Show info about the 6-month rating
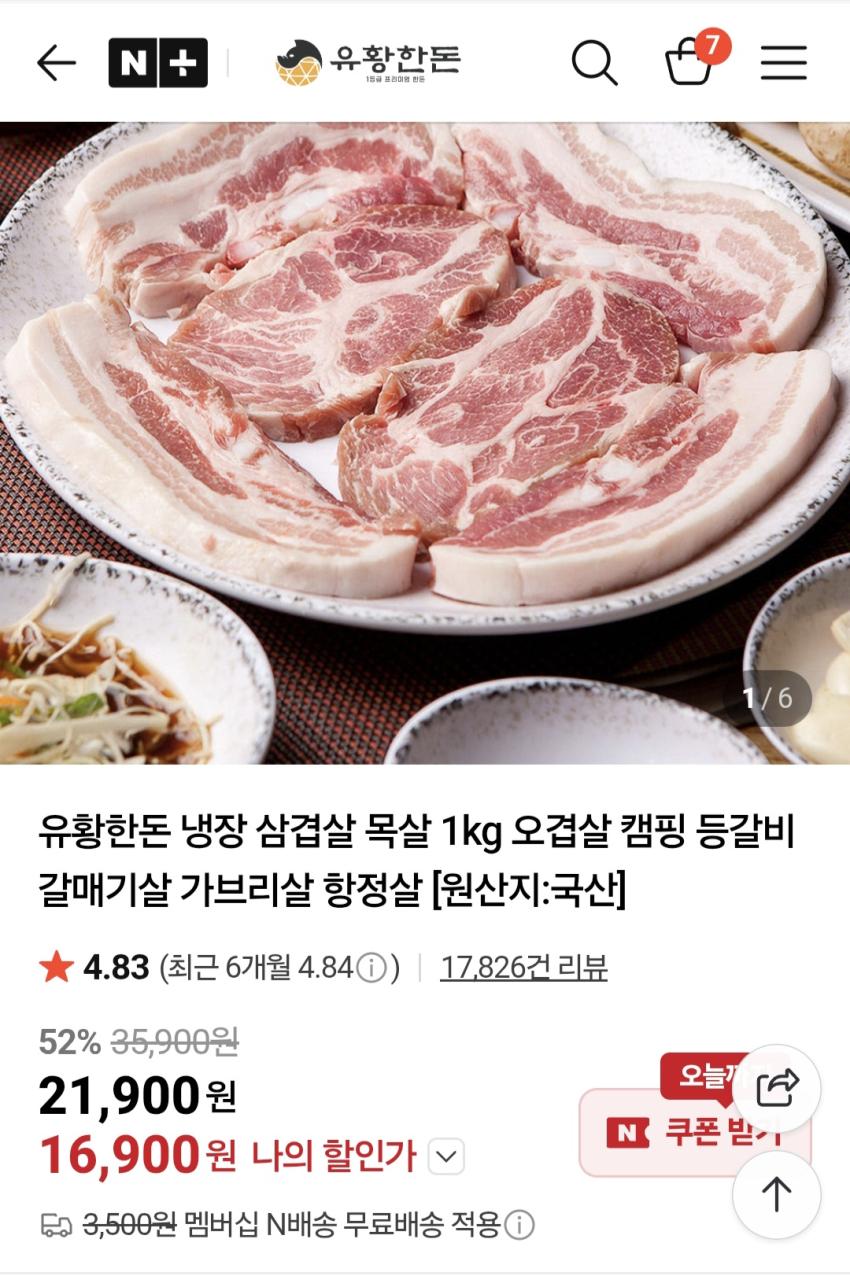The image size is (850, 1276). (371, 968)
